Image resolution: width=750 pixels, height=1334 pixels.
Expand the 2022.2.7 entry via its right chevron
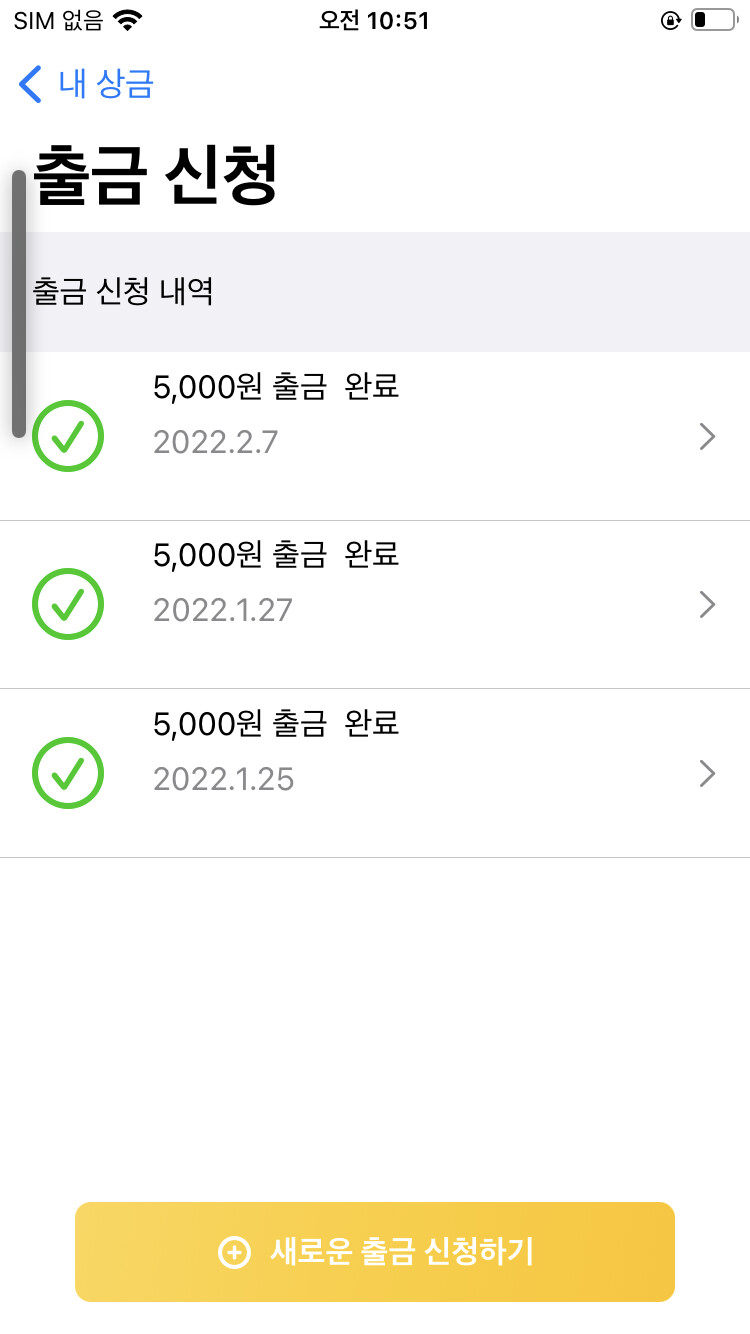point(708,436)
